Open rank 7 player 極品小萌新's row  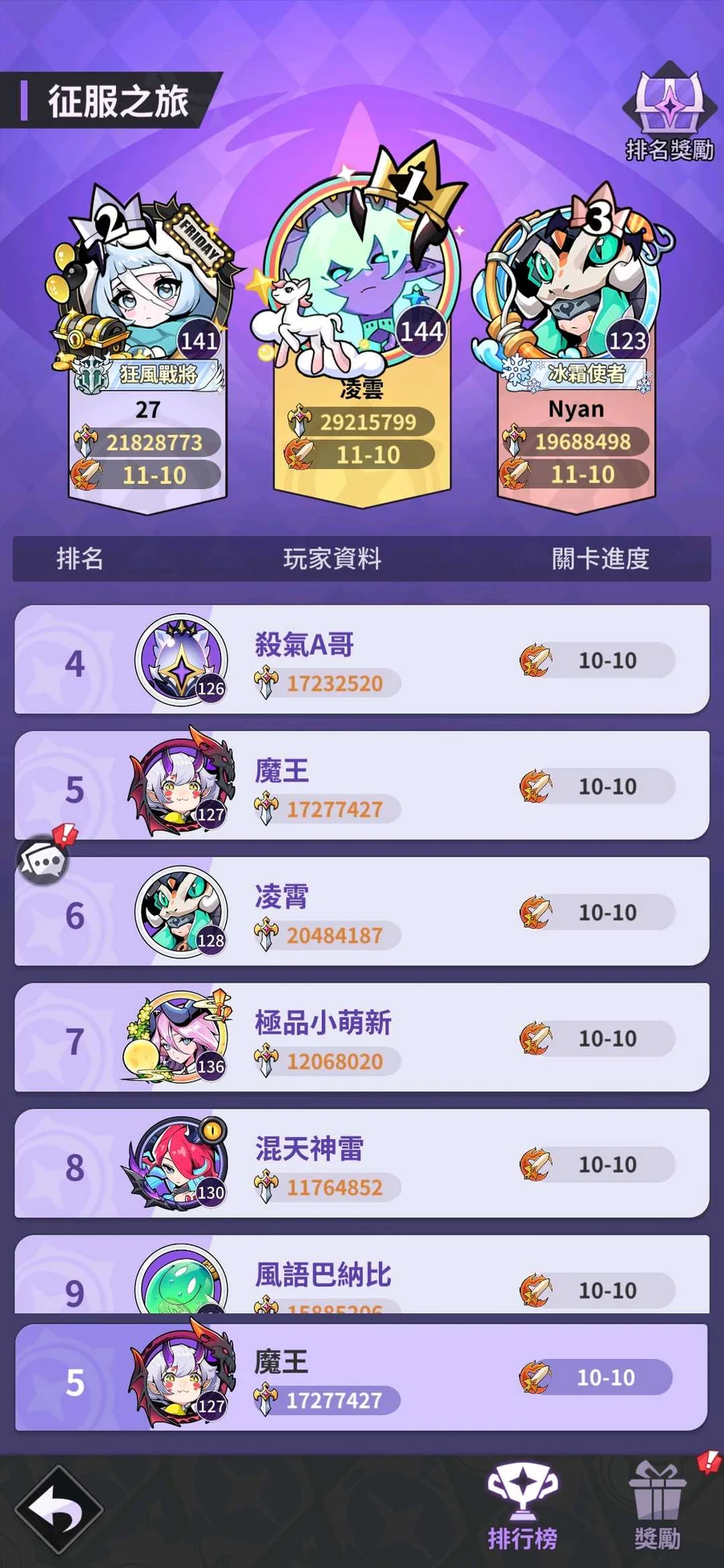(362, 1039)
